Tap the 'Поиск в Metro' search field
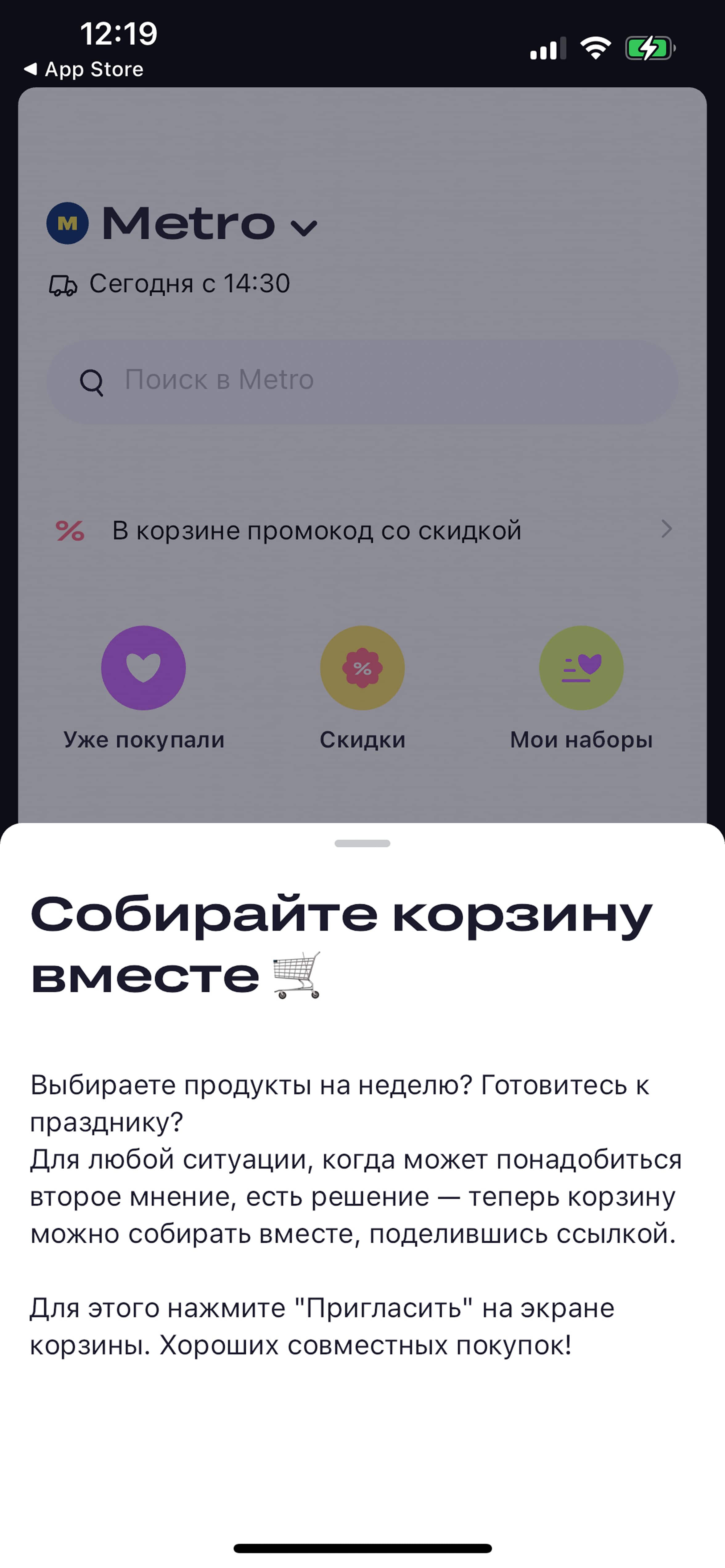 coord(362,381)
